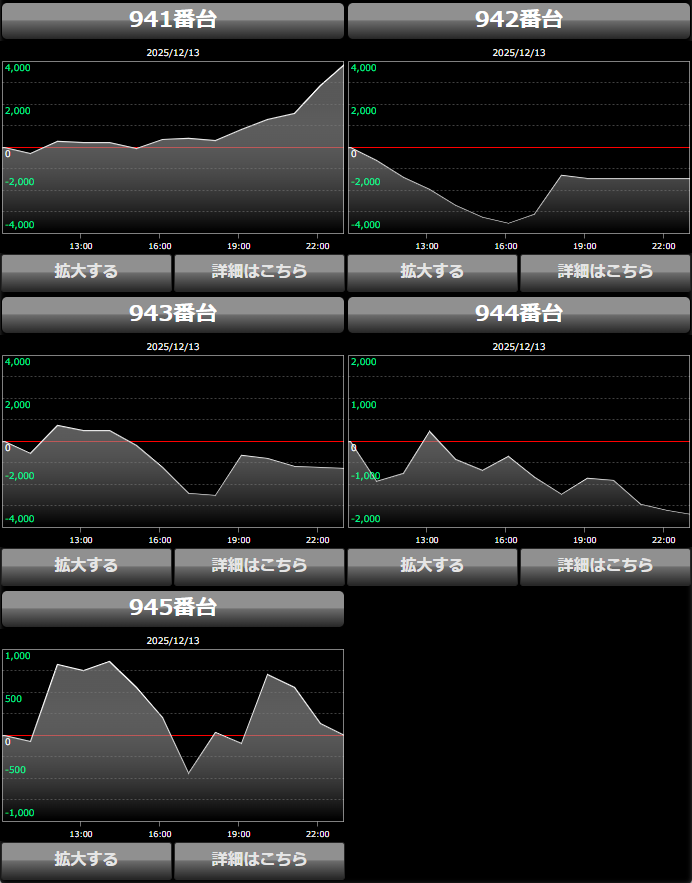Open 詳細はこちら for 943番台

click(259, 566)
